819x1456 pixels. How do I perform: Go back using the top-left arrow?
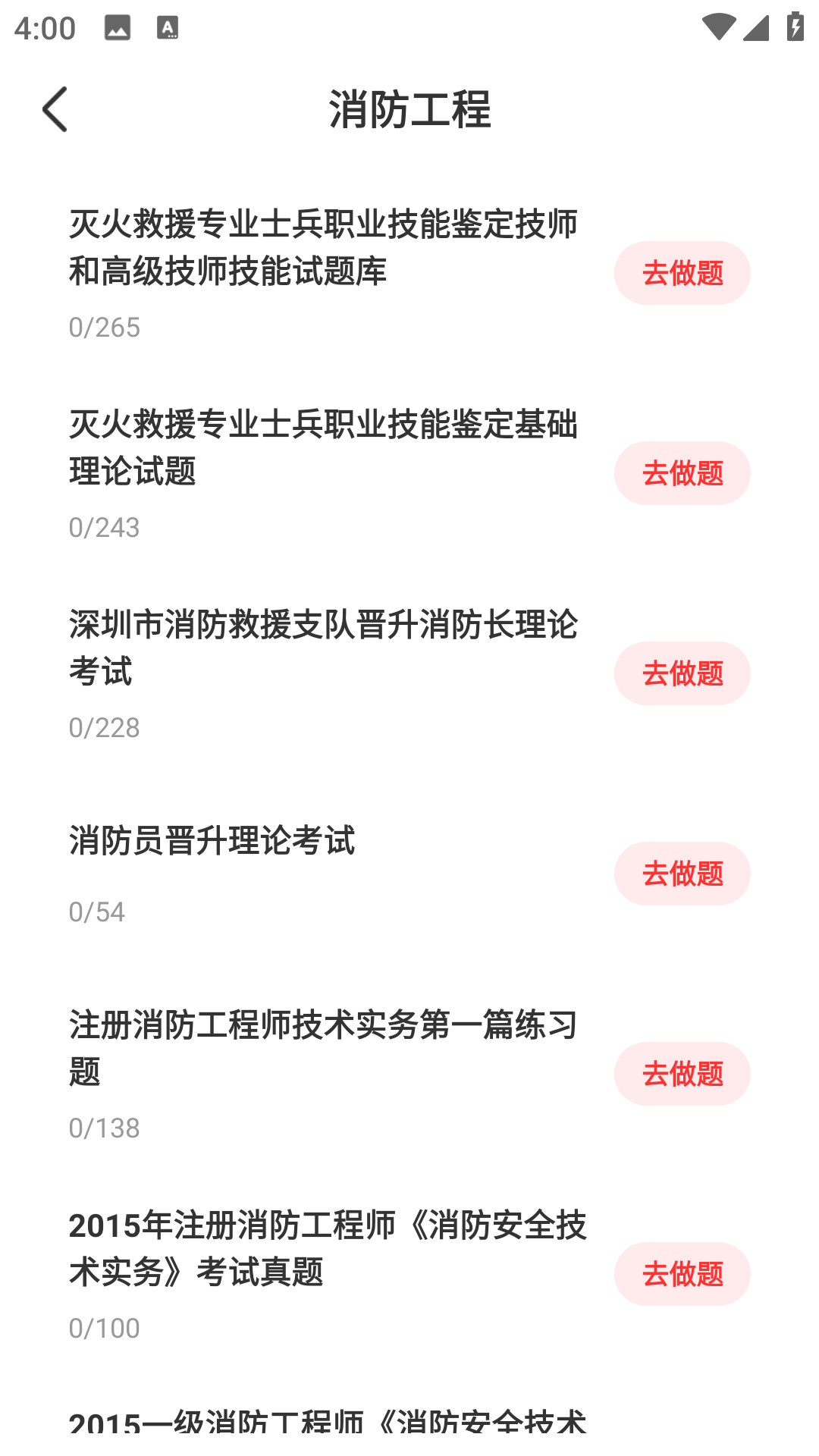pos(55,109)
